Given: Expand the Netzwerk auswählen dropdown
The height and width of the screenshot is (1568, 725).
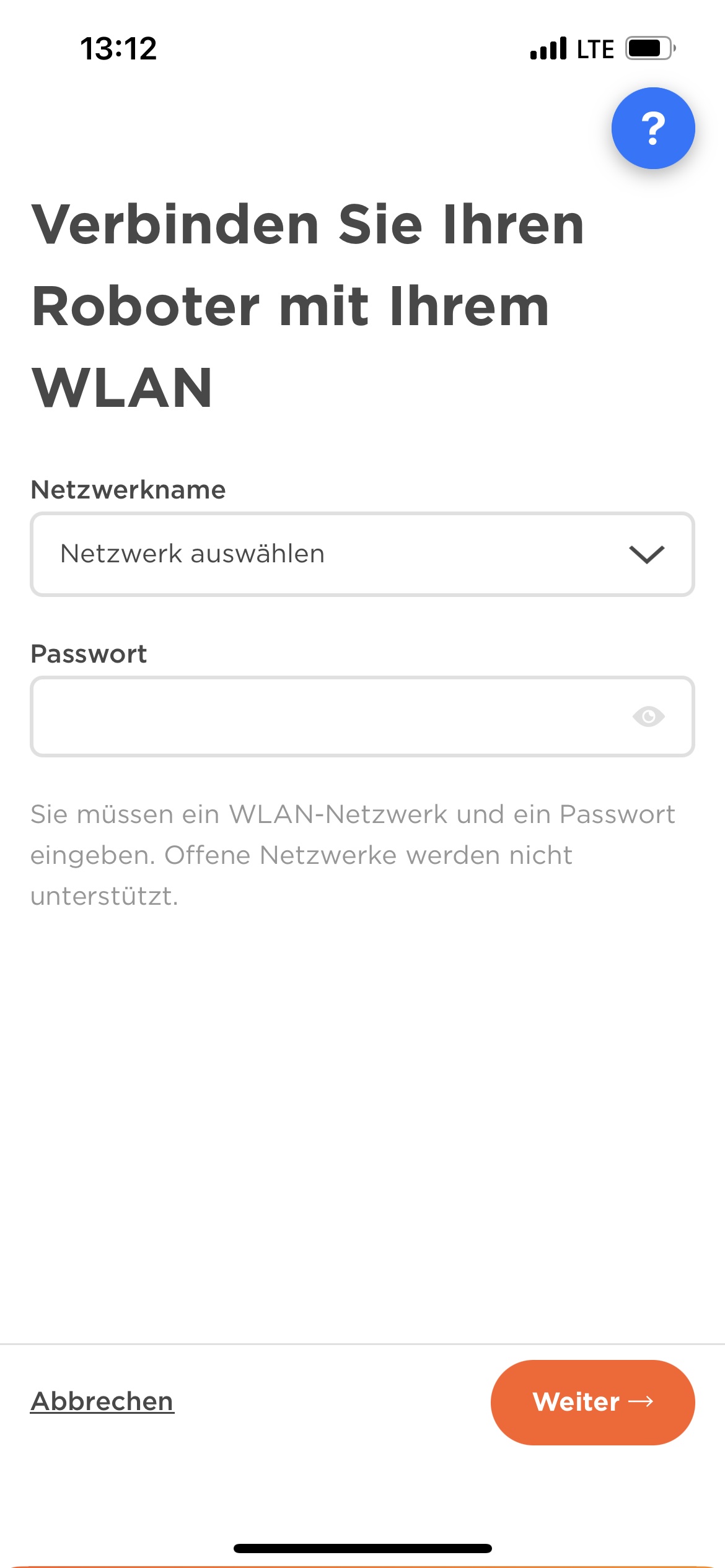Looking at the screenshot, I should (362, 554).
